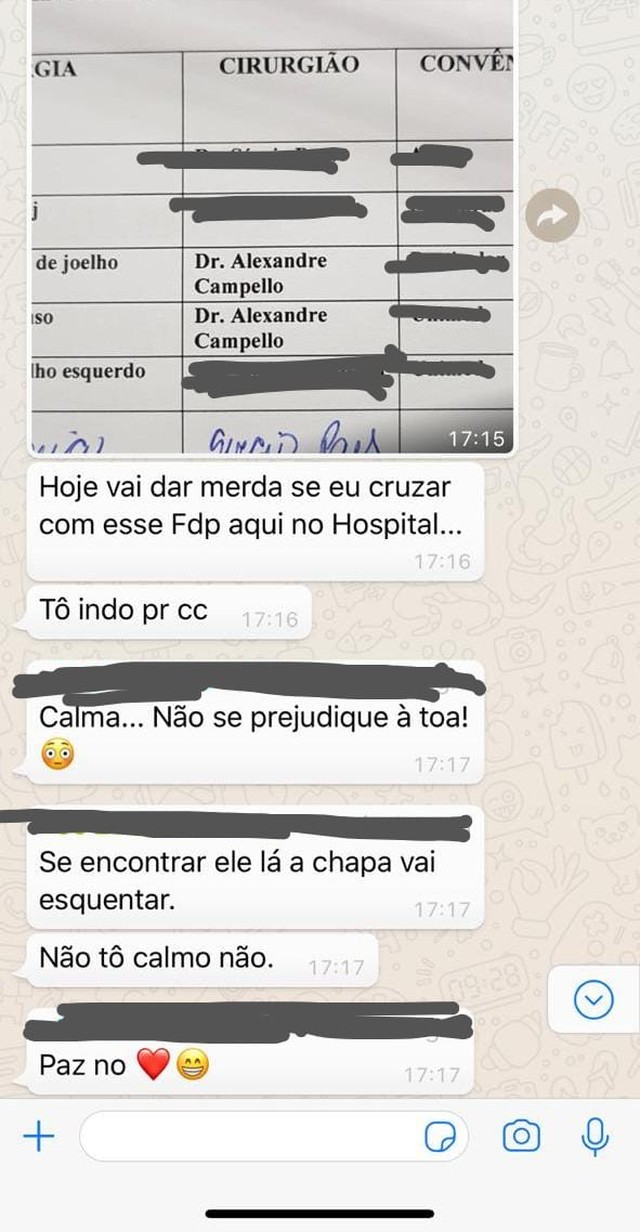Open the sticker picker
Viewport: 640px width, 1232px height.
coord(441,1137)
